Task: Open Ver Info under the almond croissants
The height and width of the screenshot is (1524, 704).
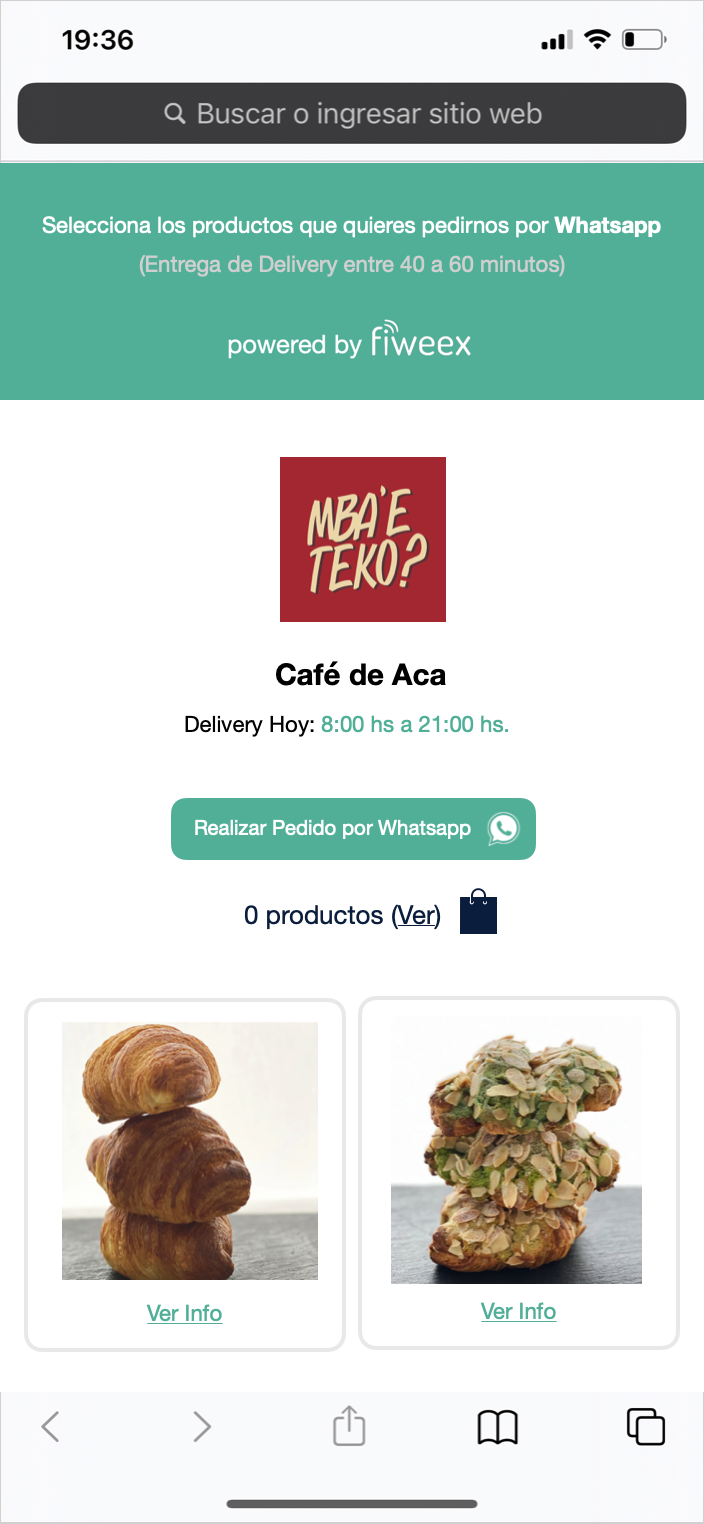Action: (x=518, y=1311)
